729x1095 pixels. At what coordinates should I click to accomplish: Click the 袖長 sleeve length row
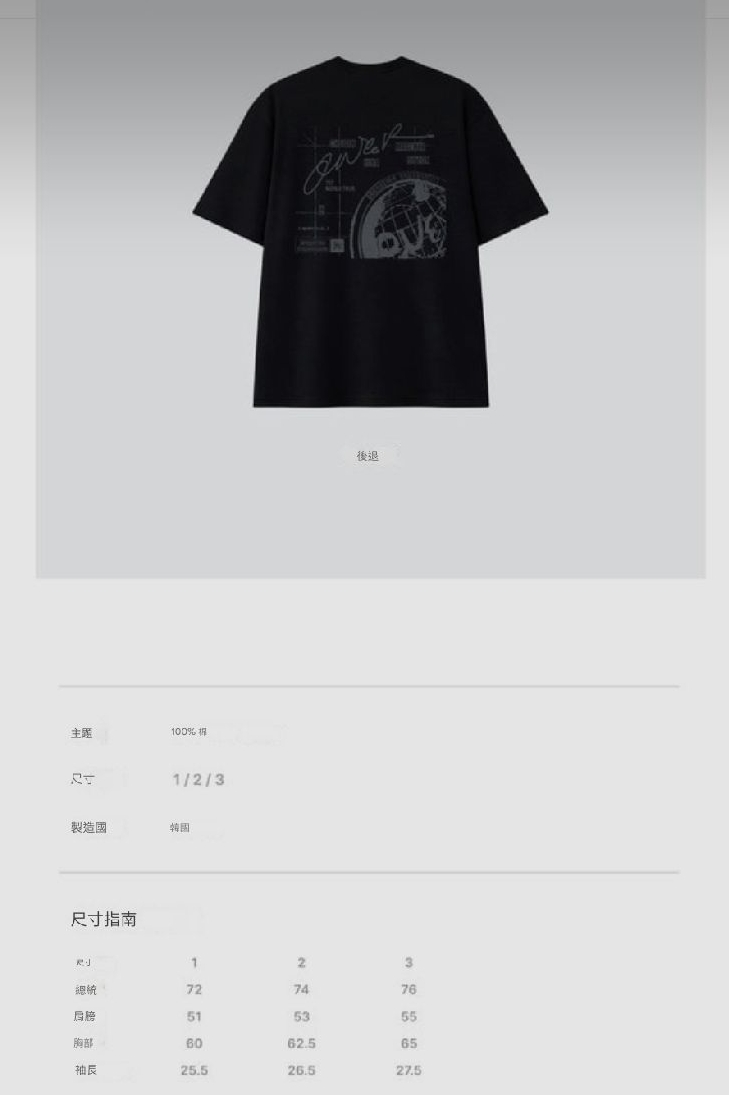point(85,1070)
